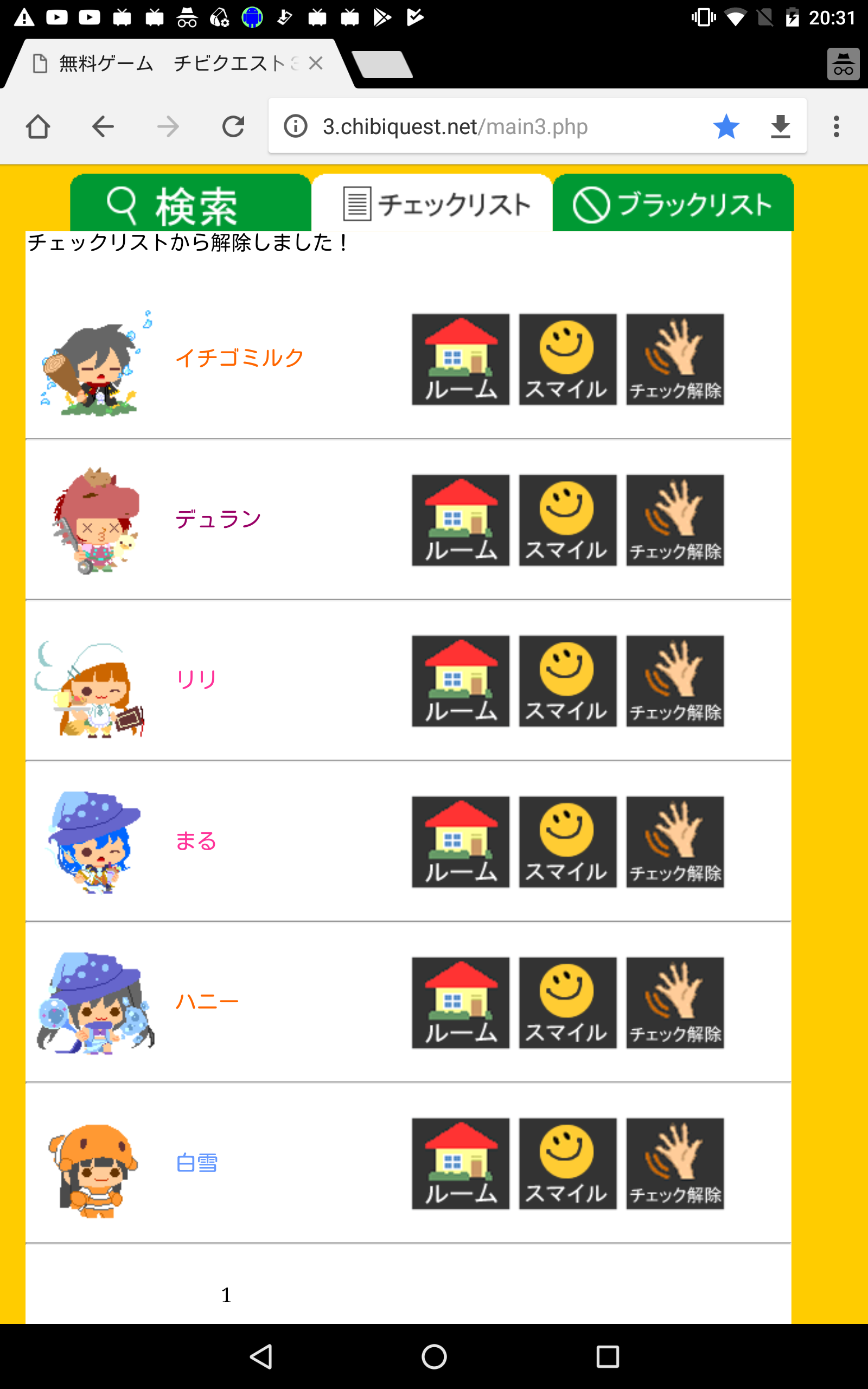Send a smile to 白雪
The height and width of the screenshot is (1389, 868).
pyautogui.click(x=567, y=1163)
